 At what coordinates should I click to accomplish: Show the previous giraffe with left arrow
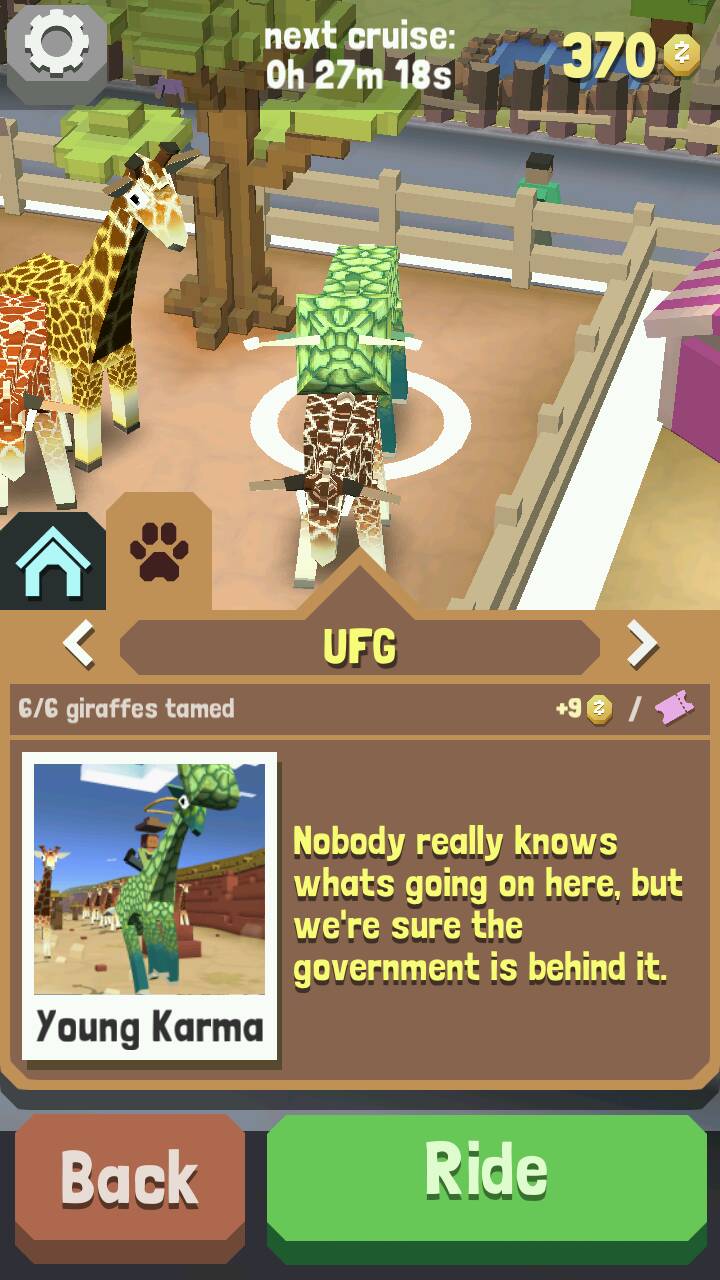tap(79, 645)
